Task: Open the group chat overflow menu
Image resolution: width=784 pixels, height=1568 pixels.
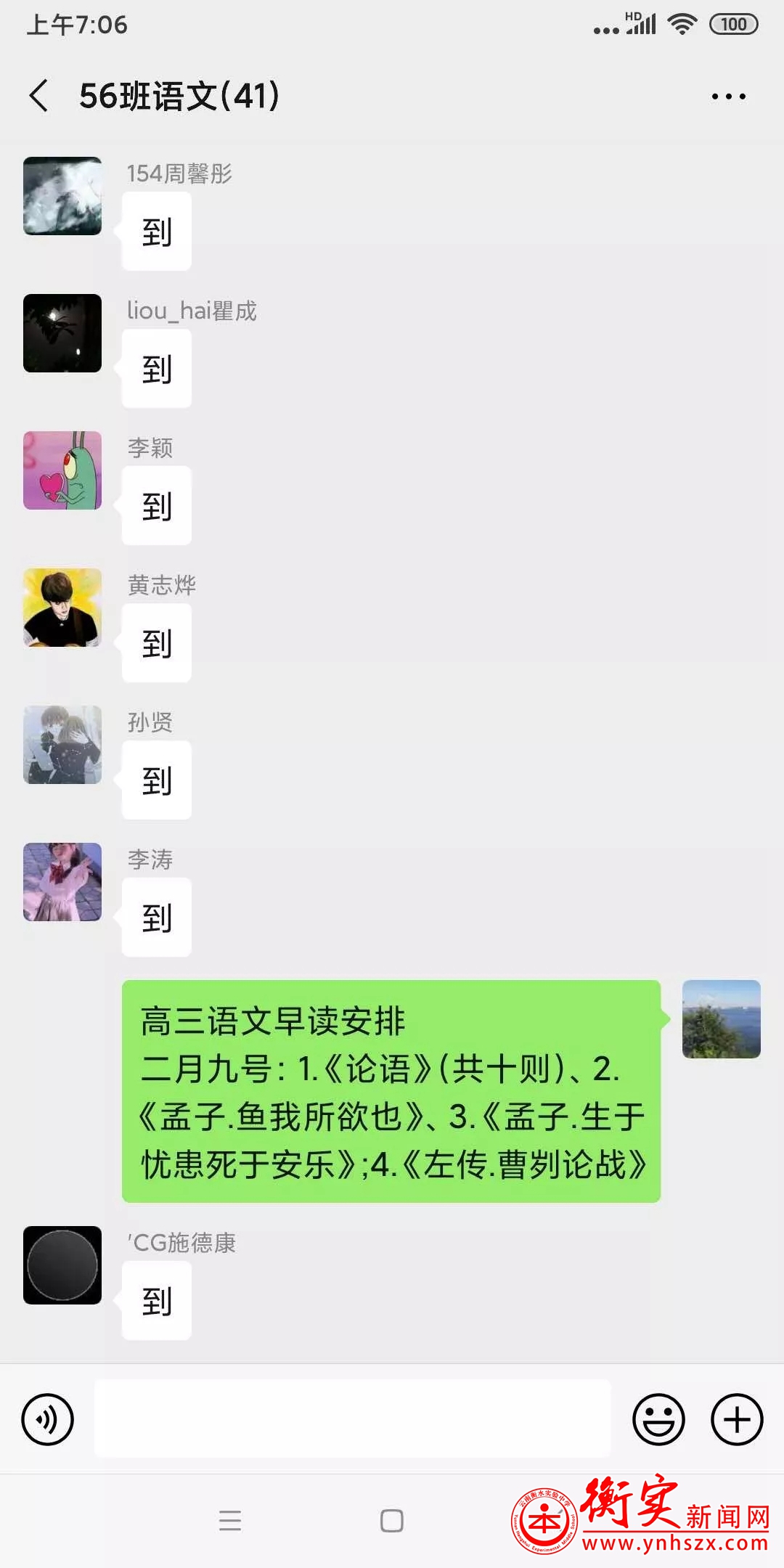Action: [728, 97]
